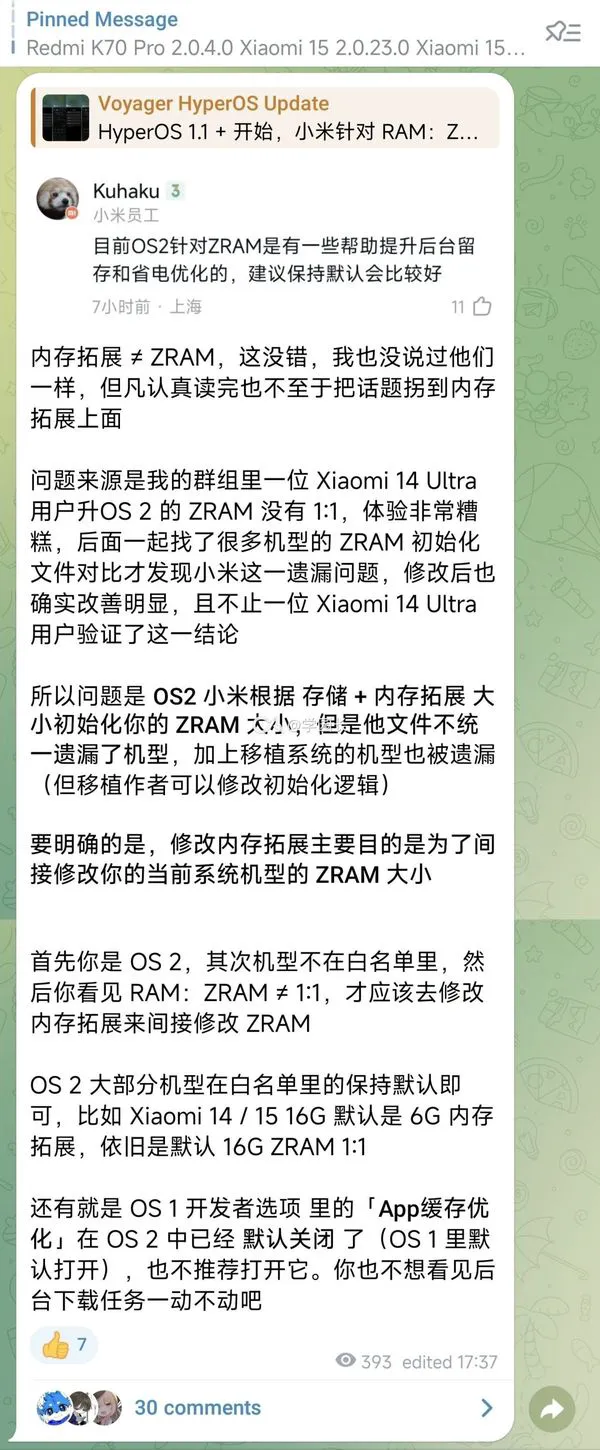The image size is (600, 1450).
Task: React with the thumbs-up emoji
Action: coord(64,1345)
